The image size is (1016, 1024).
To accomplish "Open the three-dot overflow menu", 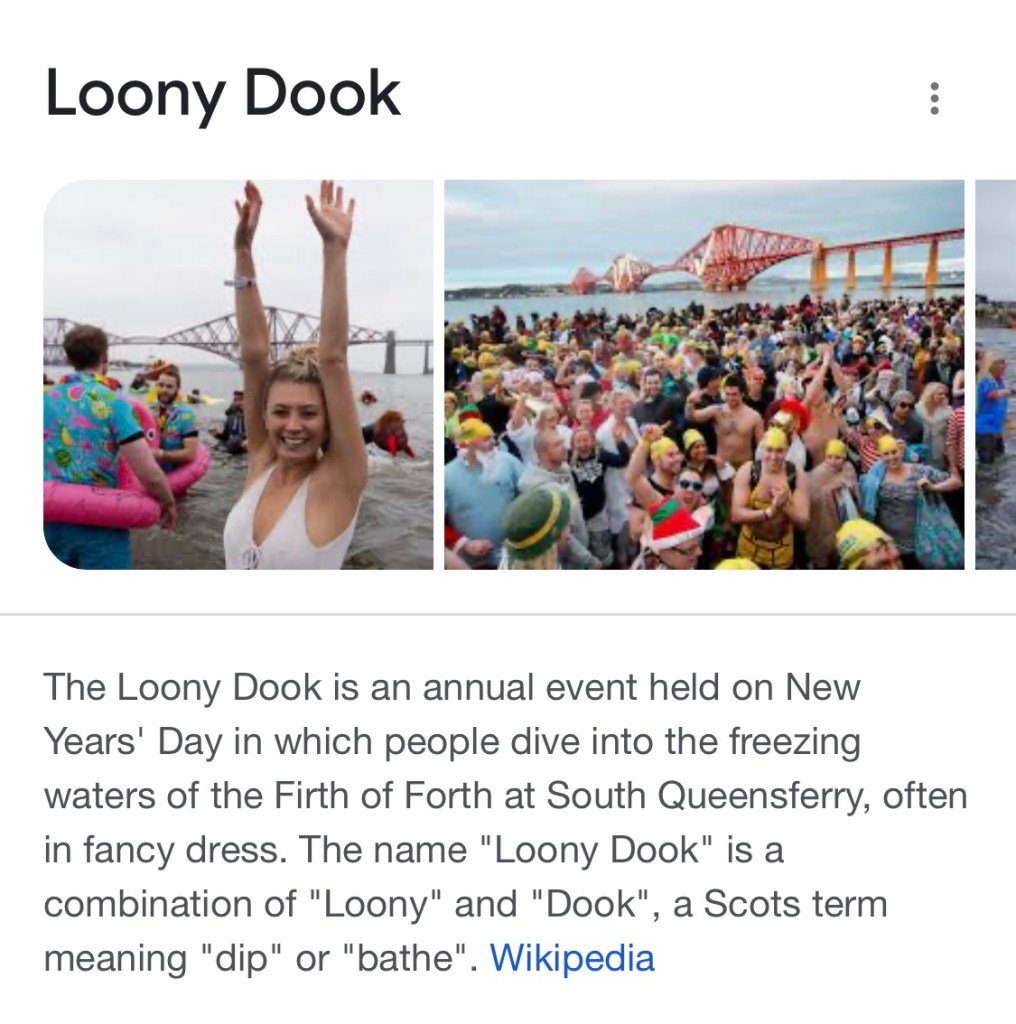I will click(x=934, y=98).
